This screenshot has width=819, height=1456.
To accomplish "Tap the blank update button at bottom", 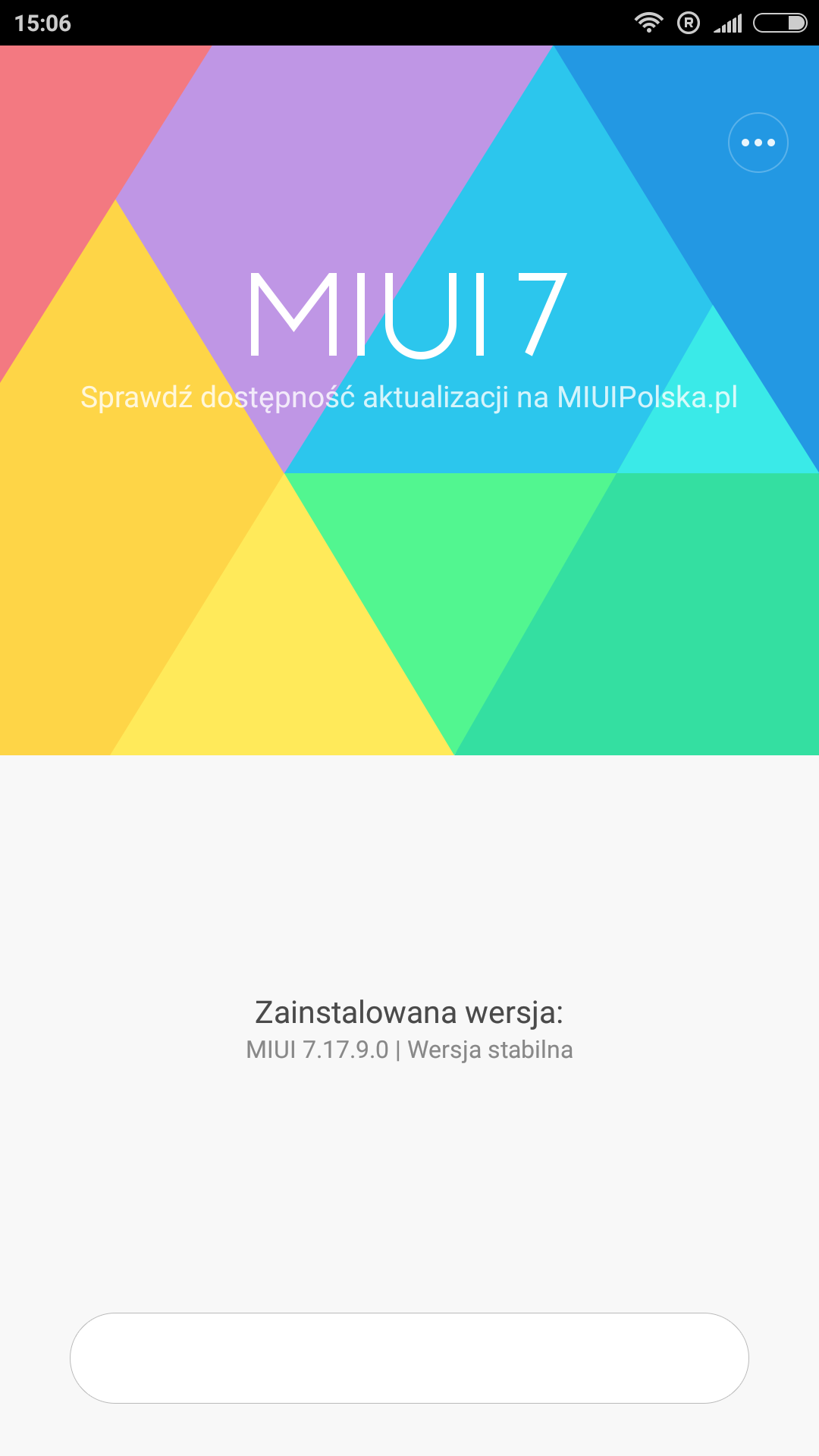I will [409, 1357].
